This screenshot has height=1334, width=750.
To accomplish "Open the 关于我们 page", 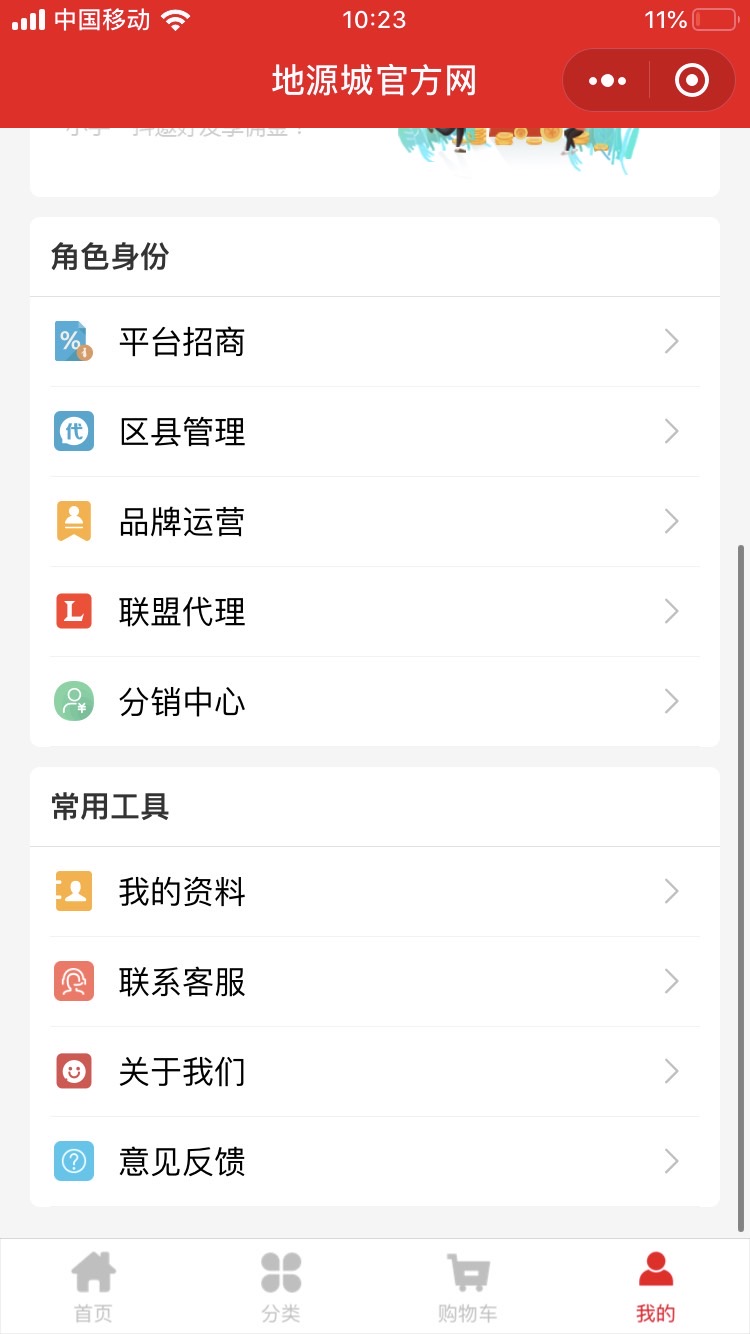I will click(374, 1072).
